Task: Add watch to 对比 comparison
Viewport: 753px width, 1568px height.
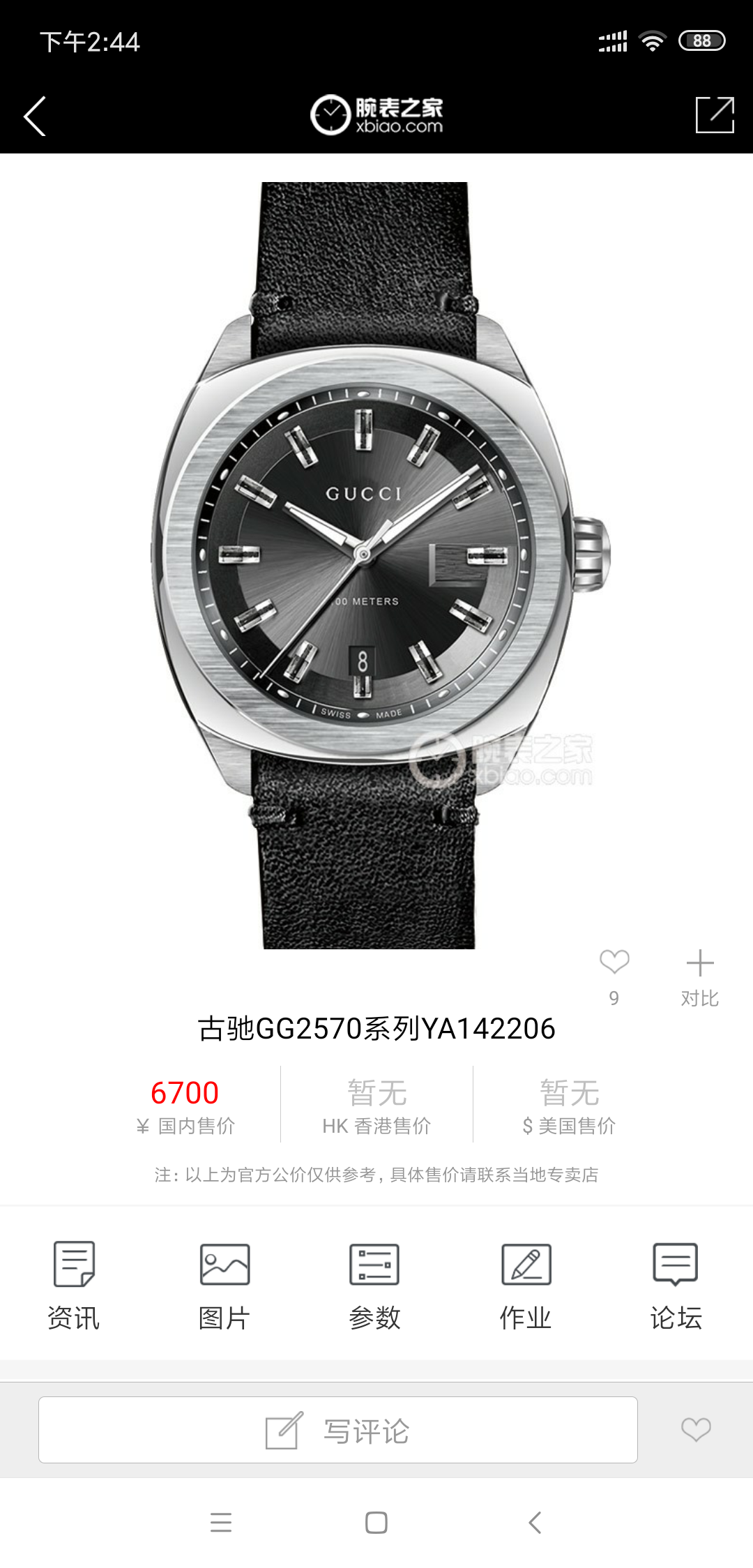Action: tap(699, 964)
